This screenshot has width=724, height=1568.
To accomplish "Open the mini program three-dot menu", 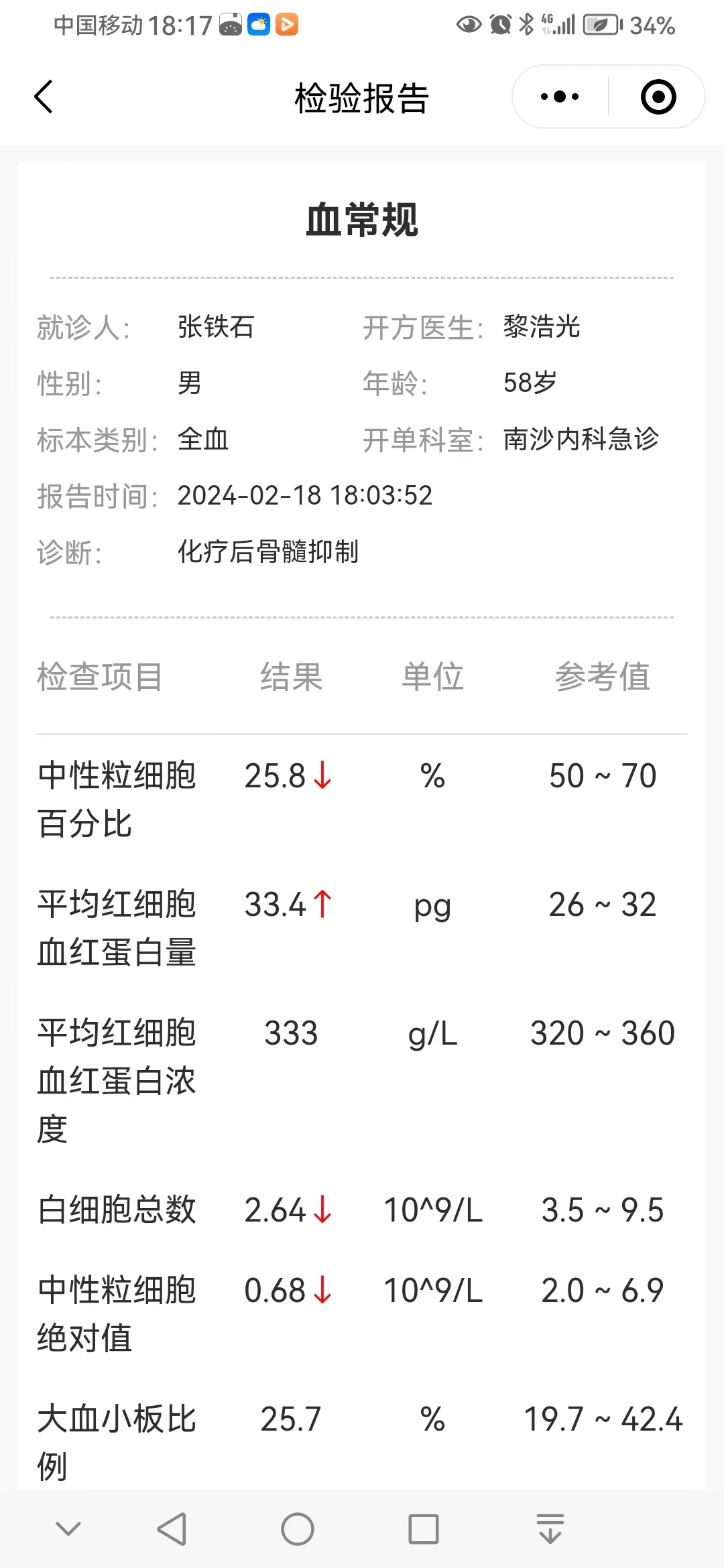I will [x=560, y=97].
